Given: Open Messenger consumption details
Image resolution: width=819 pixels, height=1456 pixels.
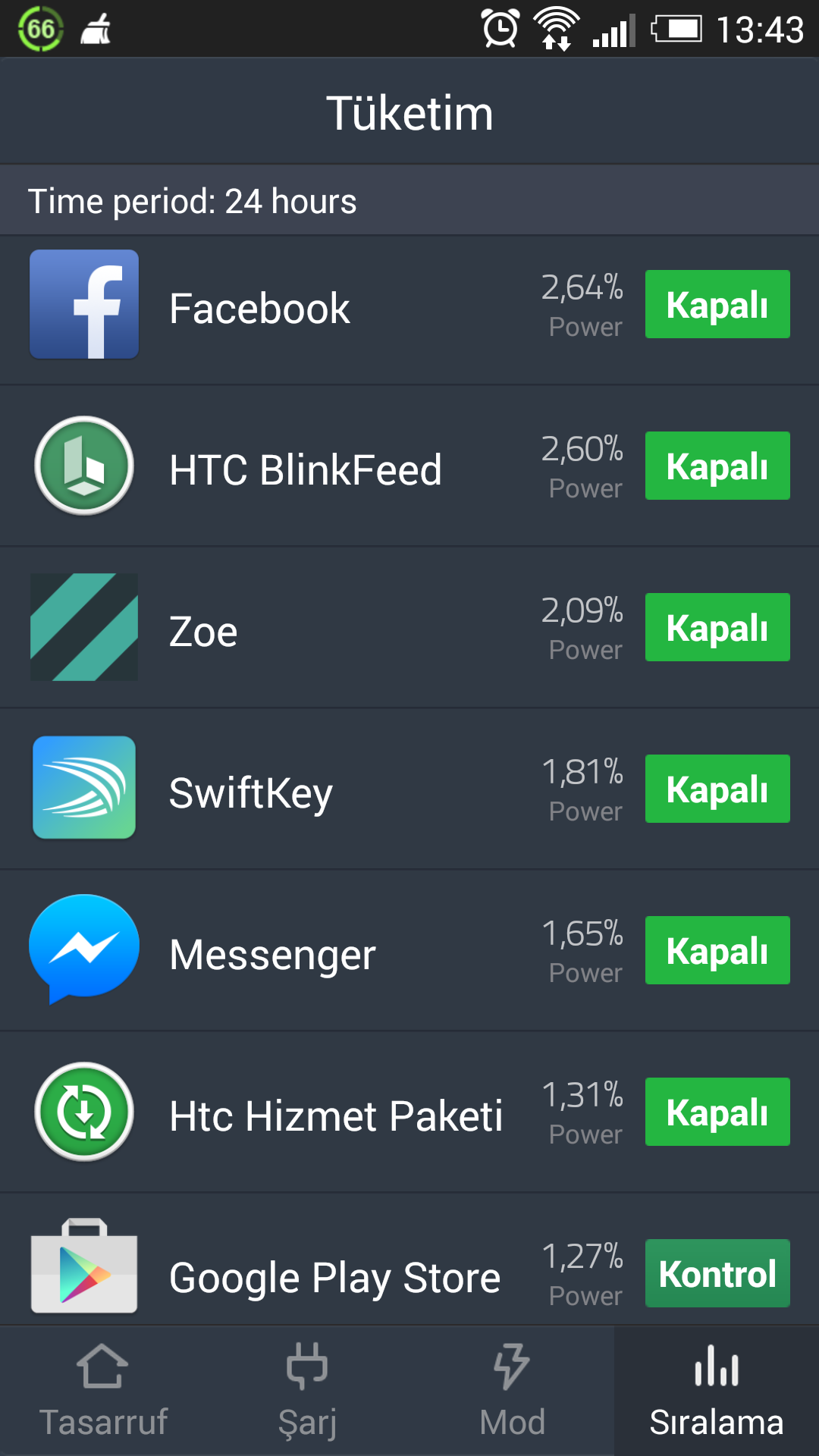Looking at the screenshot, I should (409, 950).
